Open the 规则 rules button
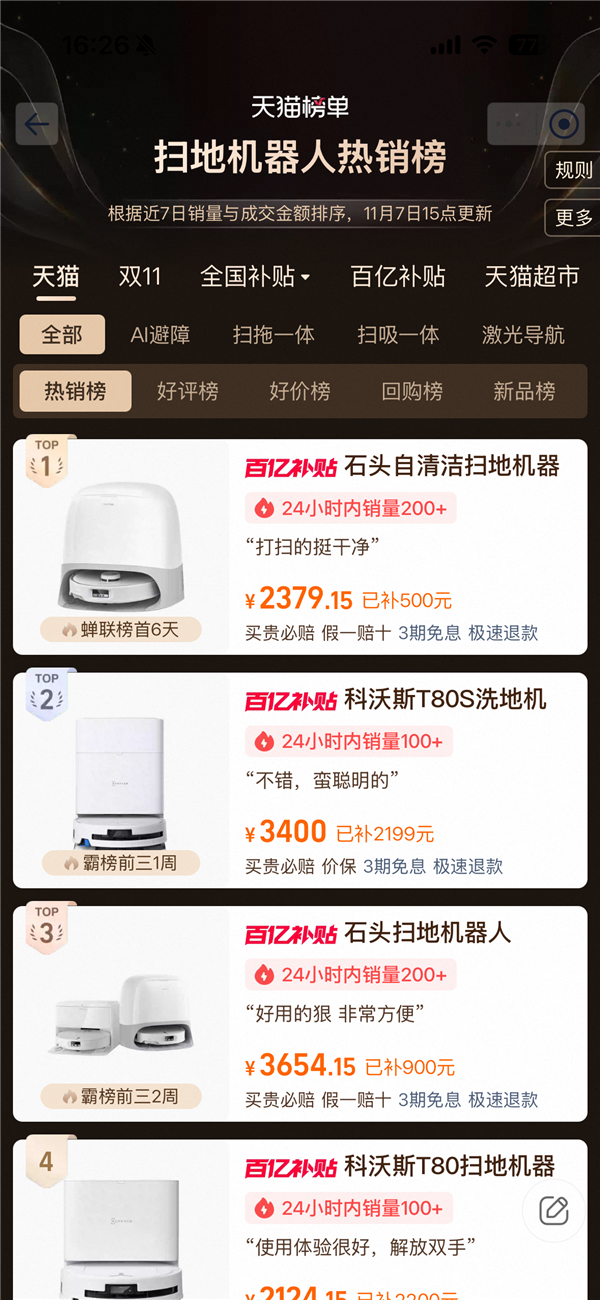The image size is (600, 1300). pyautogui.click(x=573, y=170)
